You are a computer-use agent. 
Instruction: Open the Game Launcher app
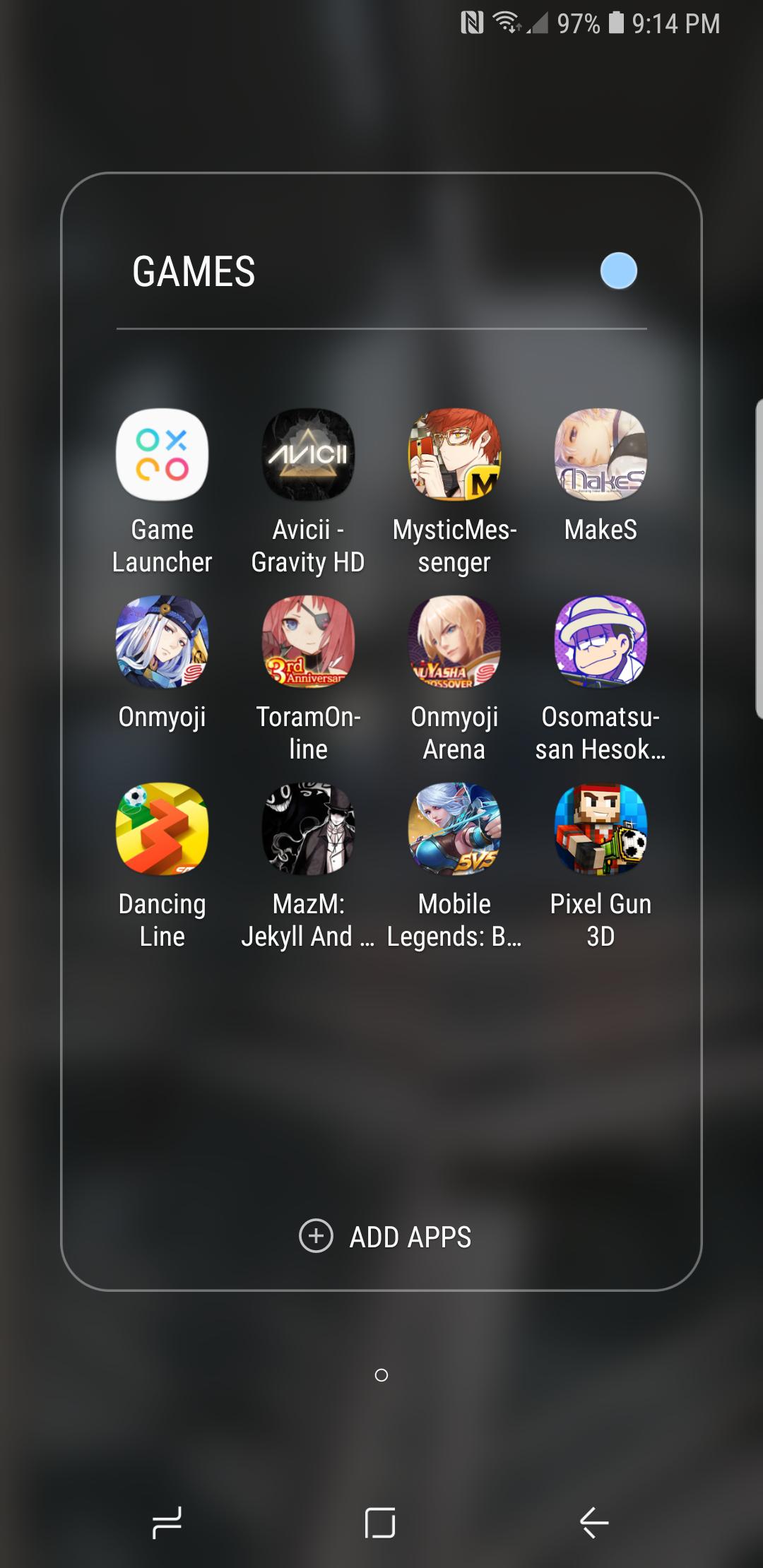point(162,455)
